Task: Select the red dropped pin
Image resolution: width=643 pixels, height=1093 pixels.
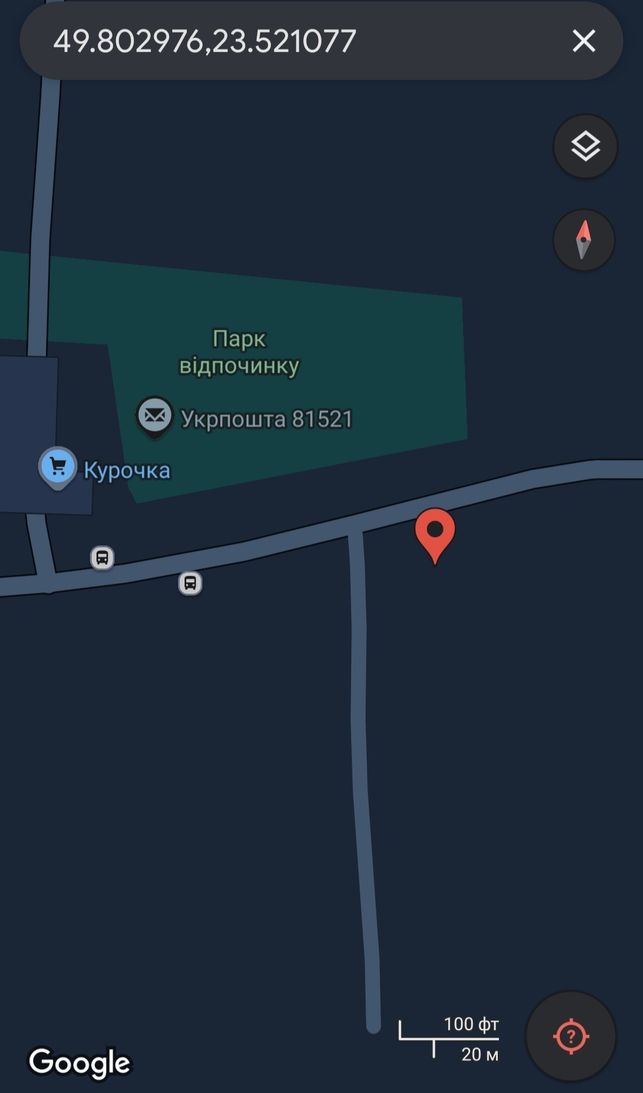Action: [x=435, y=535]
